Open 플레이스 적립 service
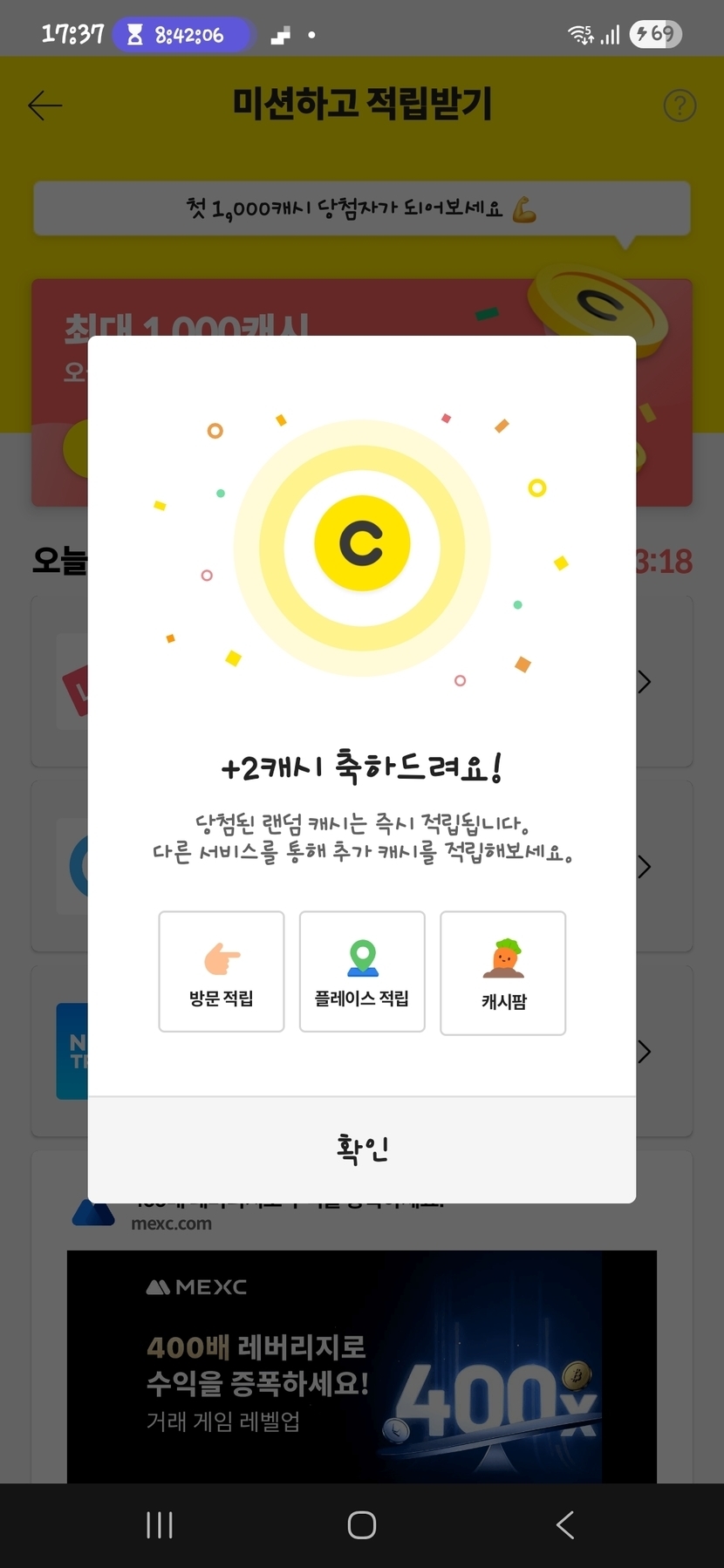 coord(362,971)
